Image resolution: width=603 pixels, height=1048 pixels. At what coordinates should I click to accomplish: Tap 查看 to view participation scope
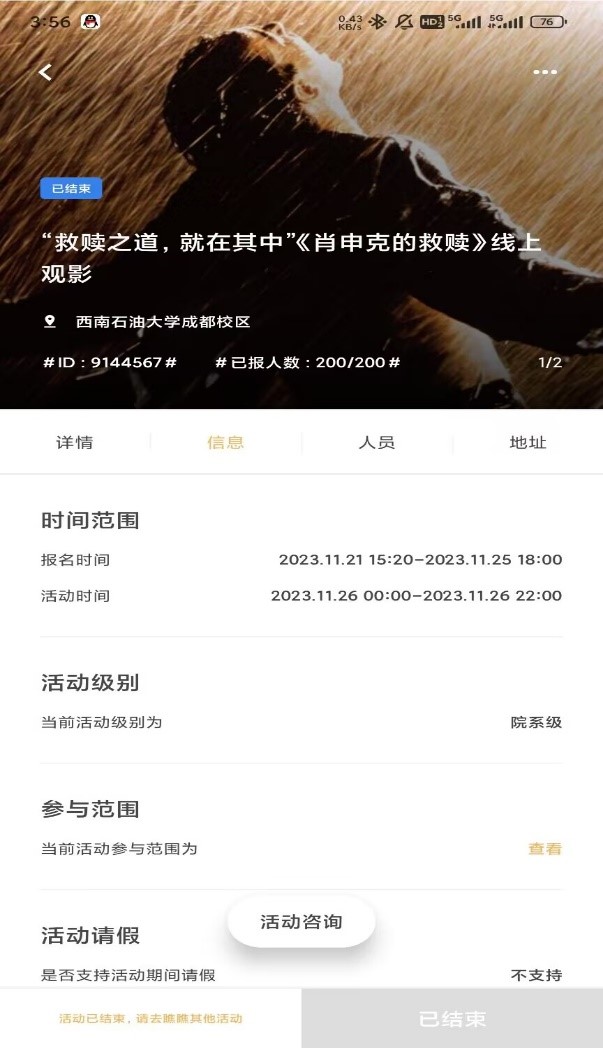[545, 849]
